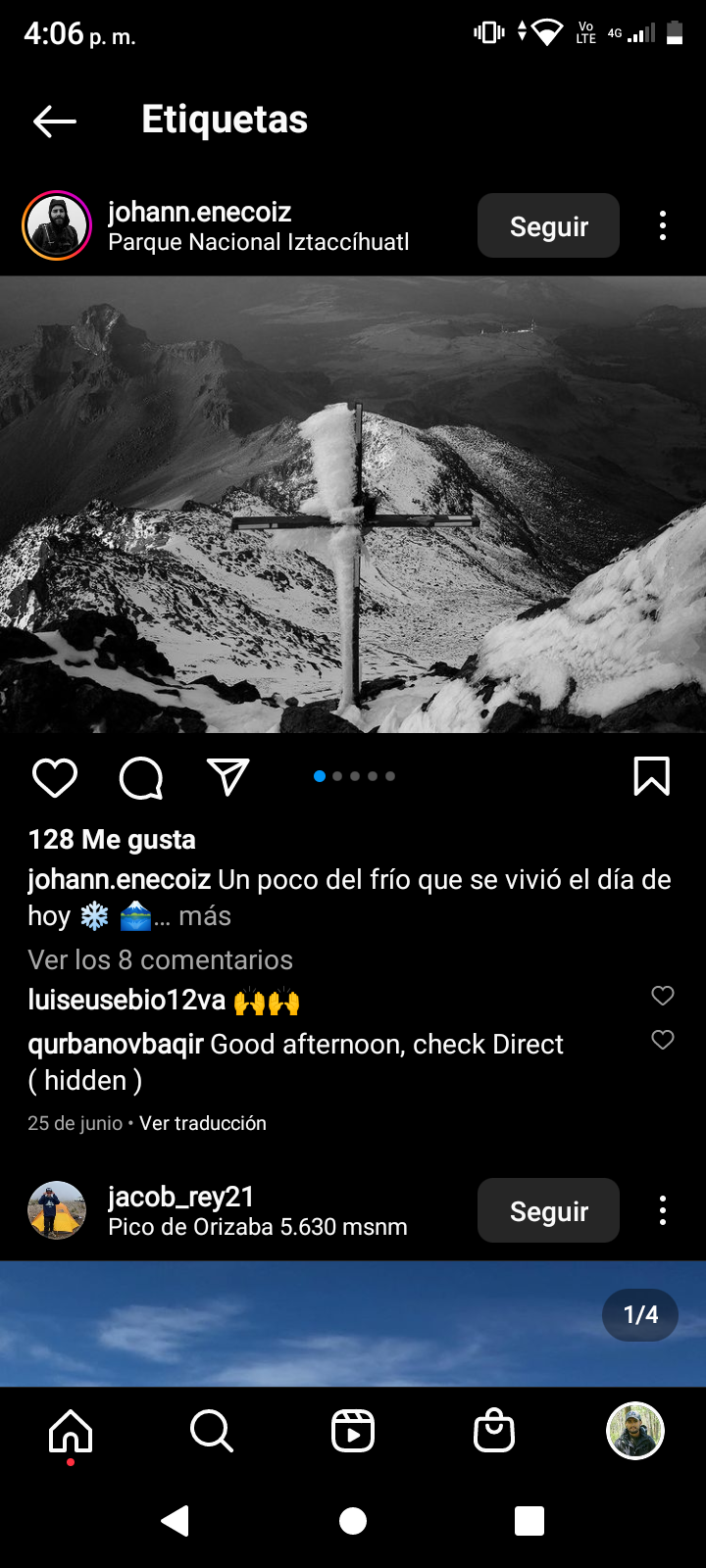Image resolution: width=706 pixels, height=1568 pixels.
Task: Like johann.enecoiz's post with the heart
Action: [x=55, y=777]
